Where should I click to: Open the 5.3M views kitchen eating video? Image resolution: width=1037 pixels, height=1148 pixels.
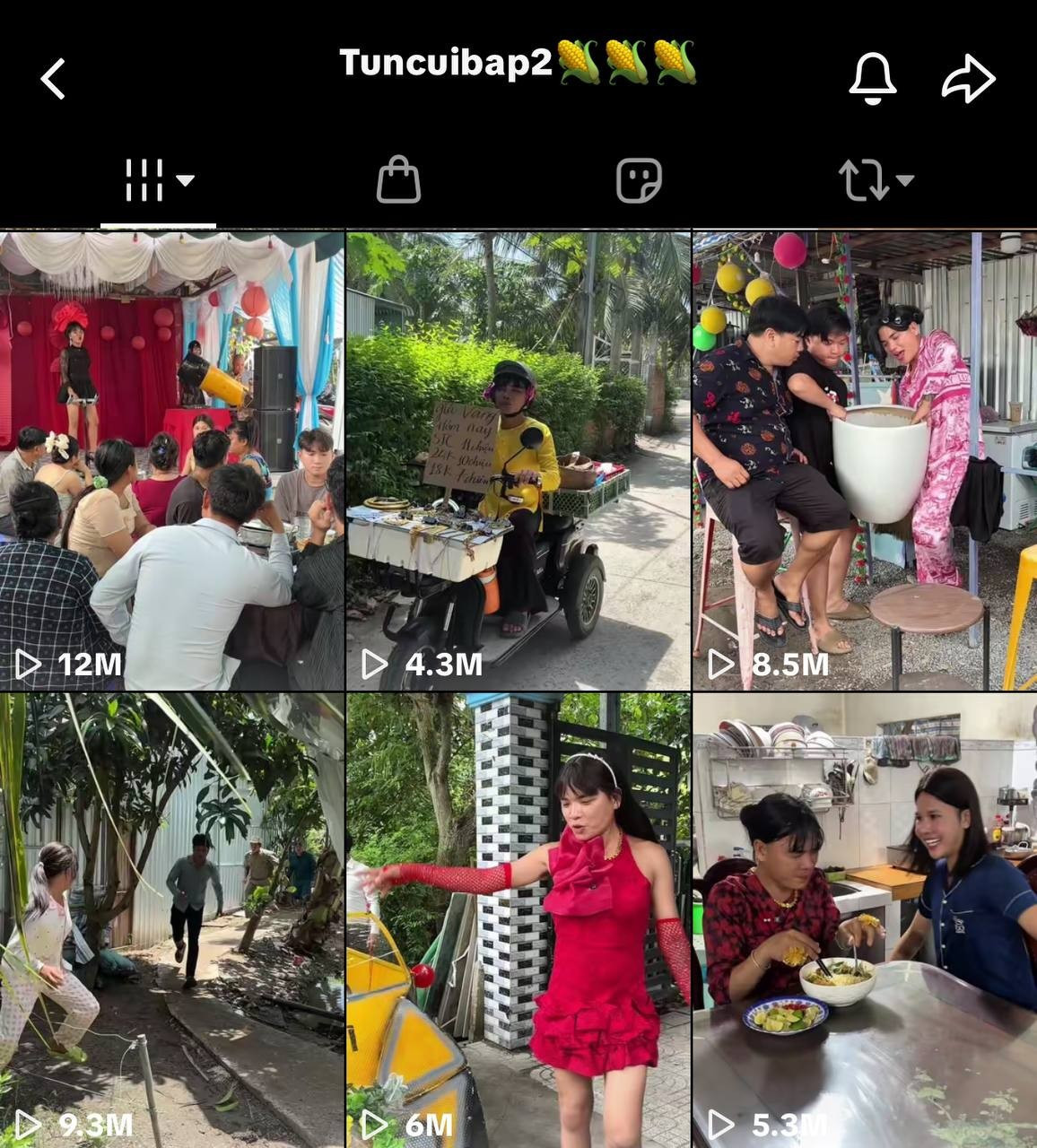(865, 919)
